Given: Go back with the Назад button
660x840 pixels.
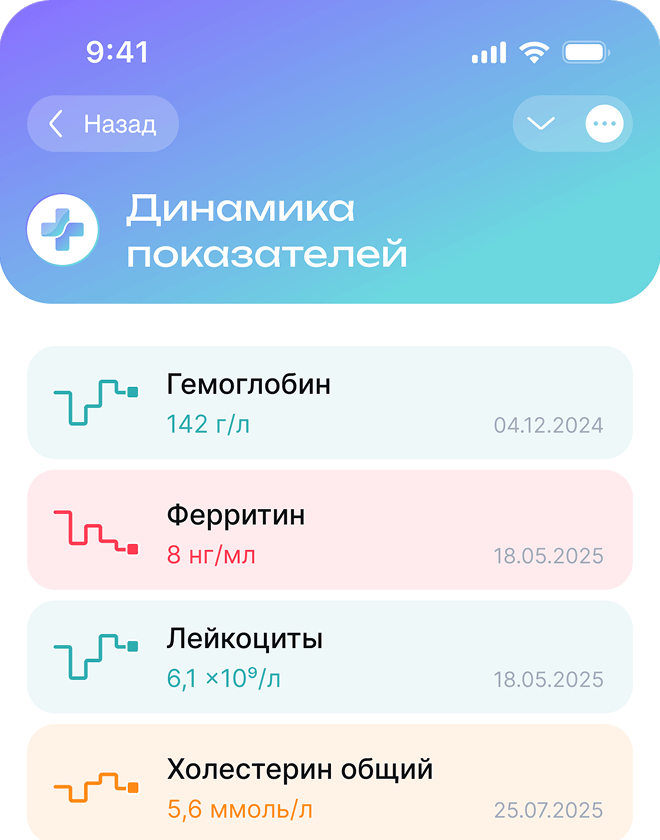Looking at the screenshot, I should [x=103, y=124].
